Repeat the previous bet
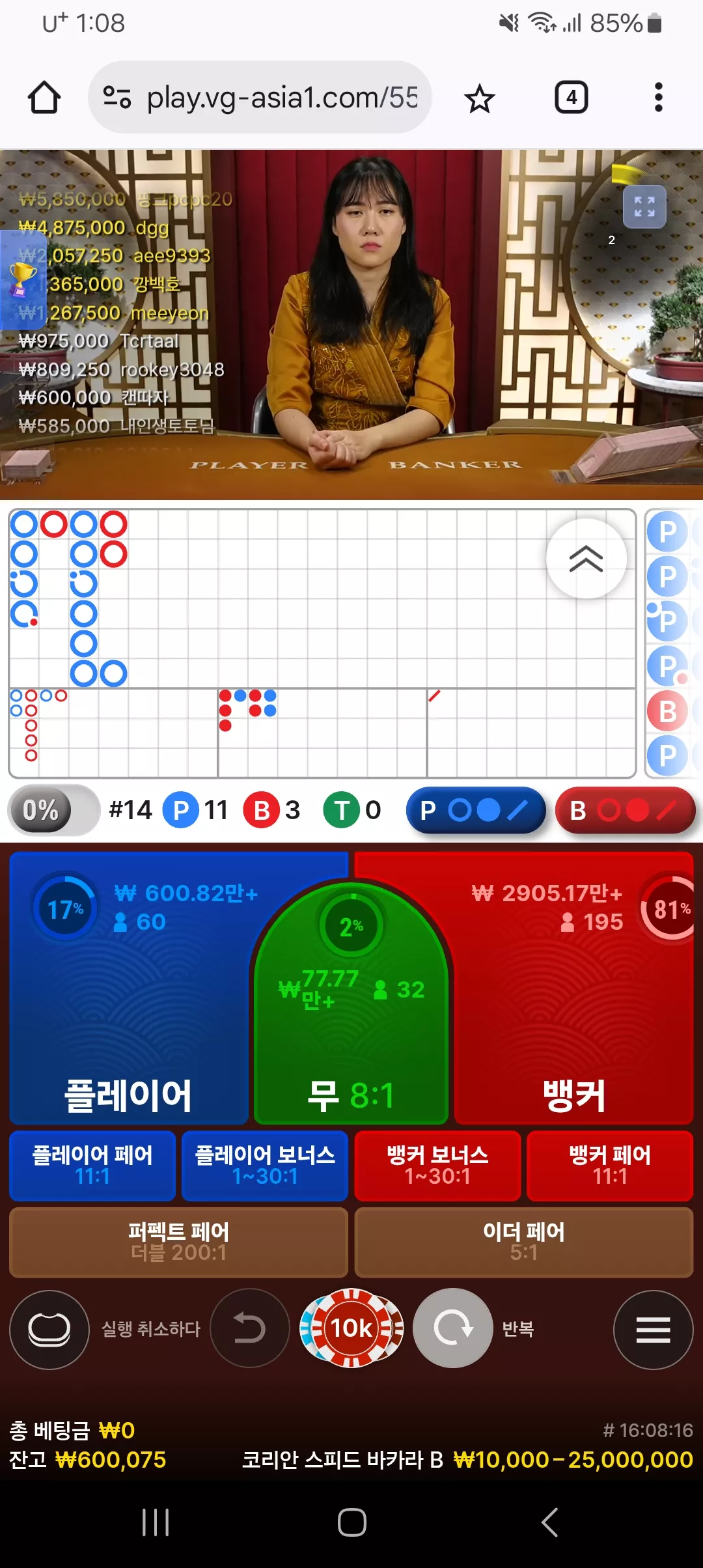Viewport: 703px width, 1568px height. click(x=453, y=1328)
